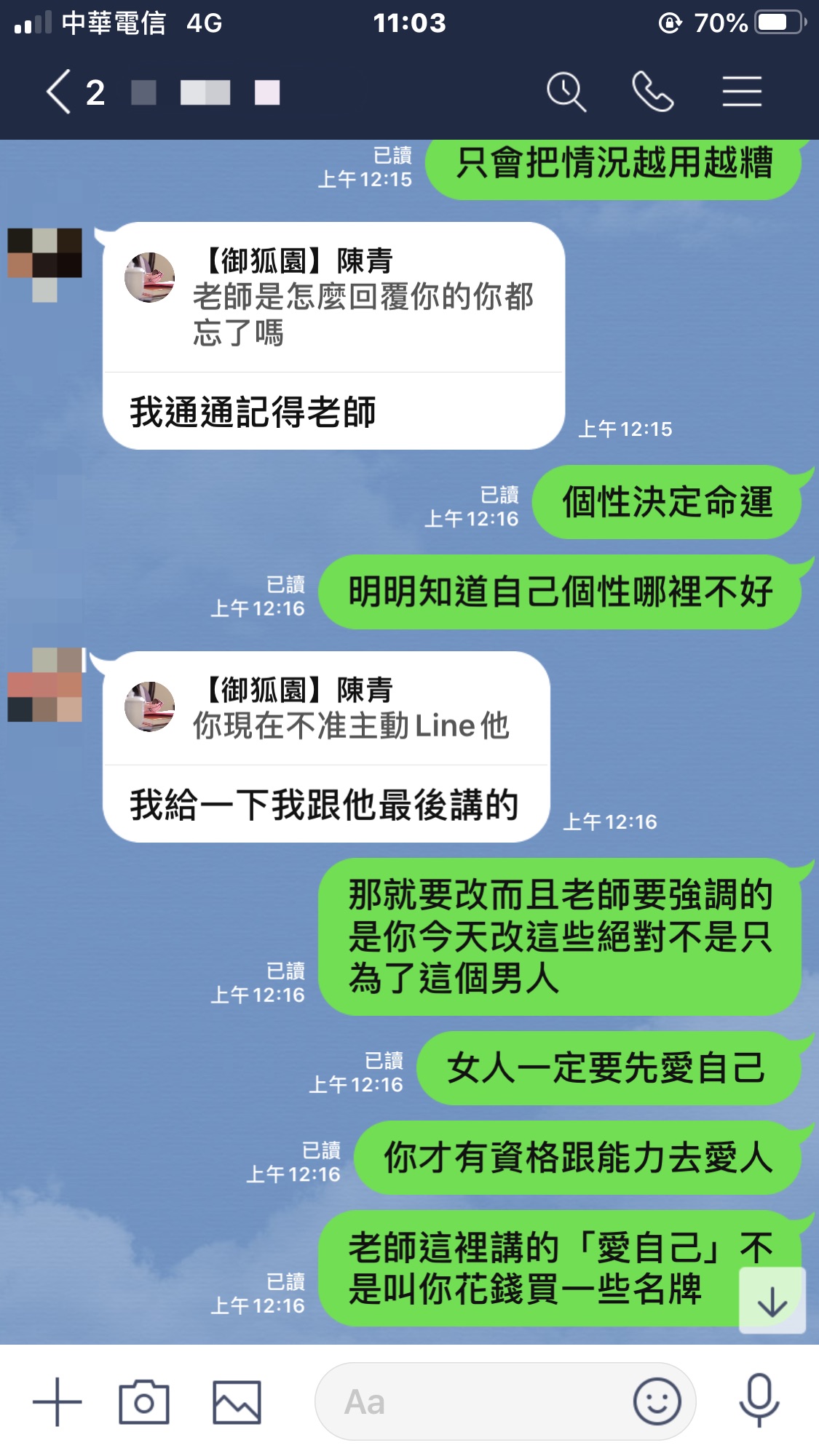Open the emoji and sticker picker
This screenshot has height=1456, width=819.
pyautogui.click(x=657, y=1401)
